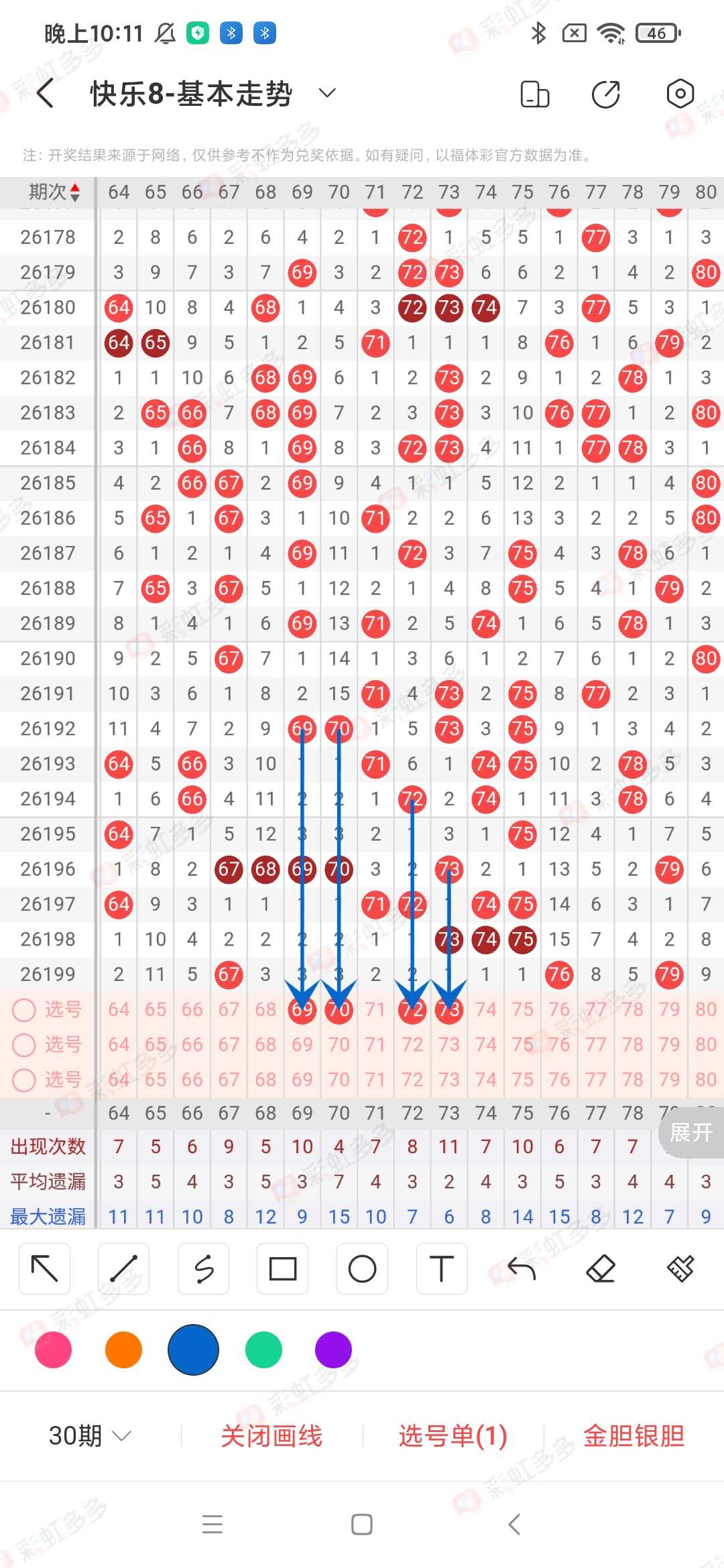Choose the freehand curve tool

203,1268
